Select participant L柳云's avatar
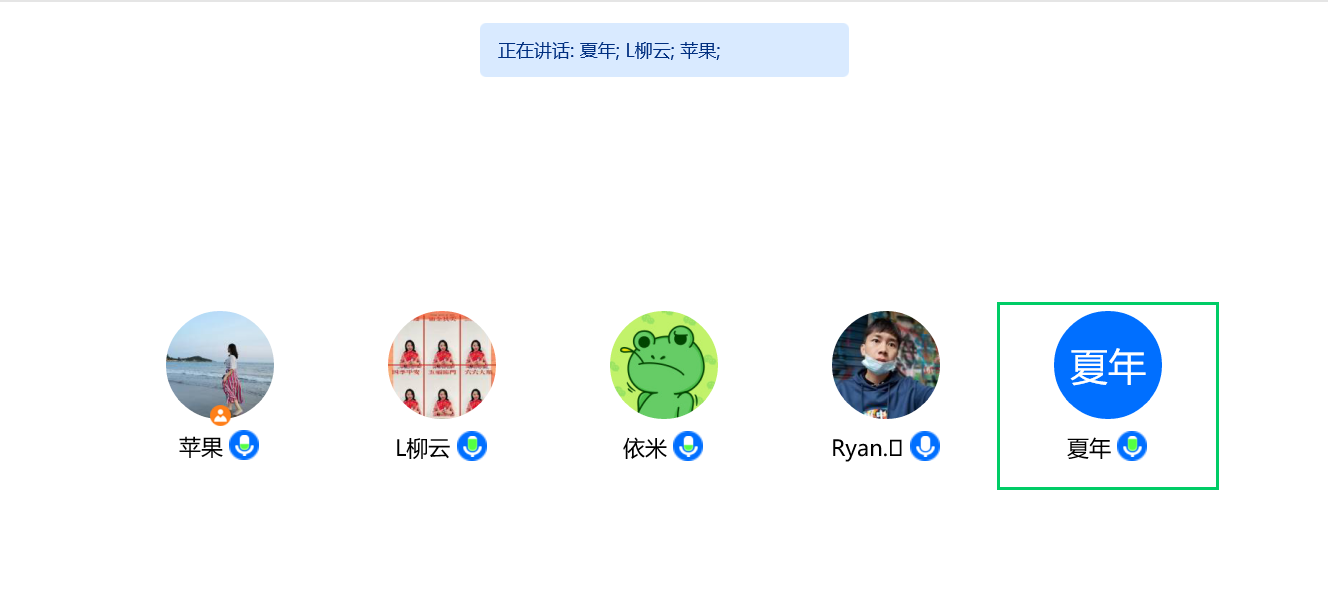This screenshot has width=1328, height=606. (x=442, y=364)
